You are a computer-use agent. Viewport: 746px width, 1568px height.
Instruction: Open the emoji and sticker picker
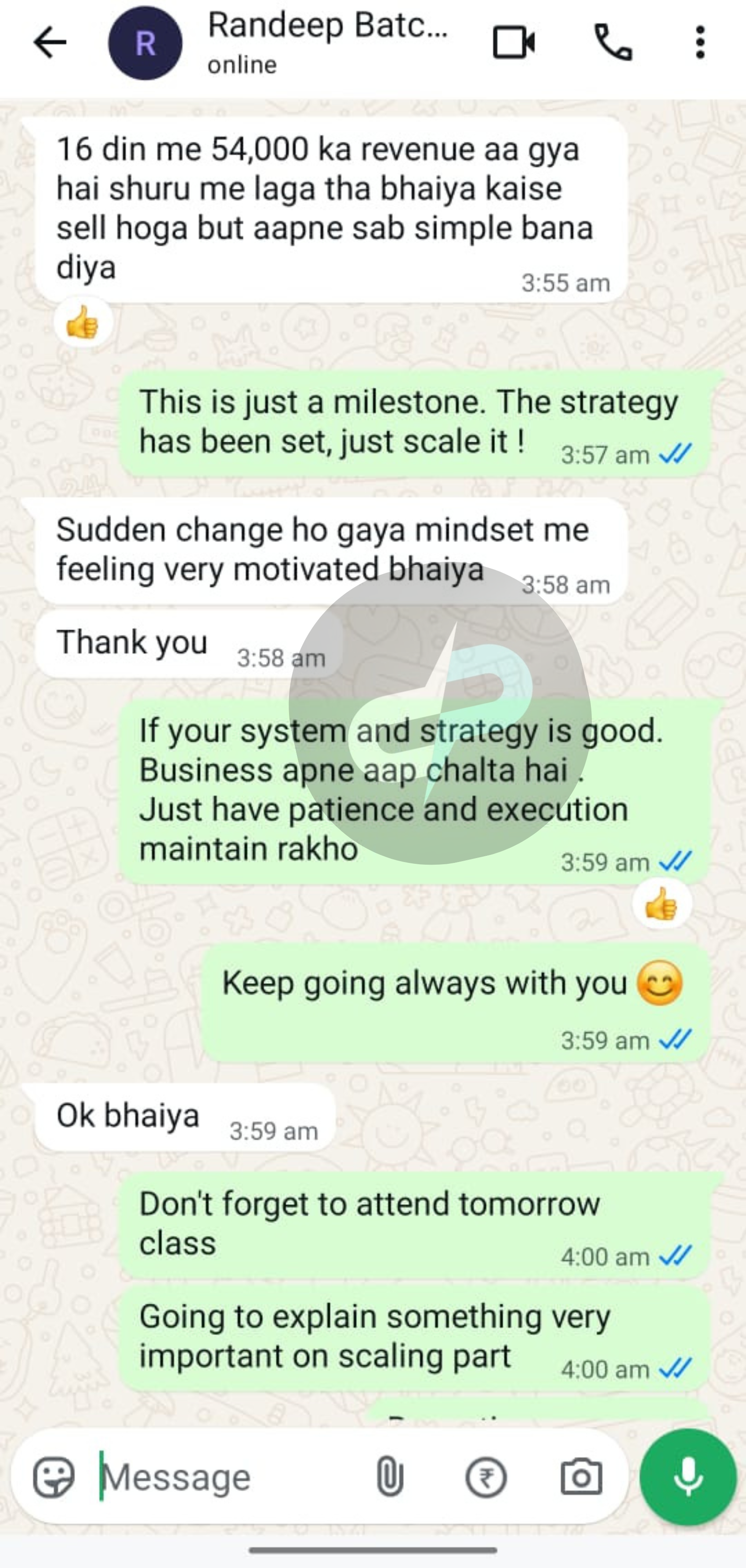(x=54, y=1478)
